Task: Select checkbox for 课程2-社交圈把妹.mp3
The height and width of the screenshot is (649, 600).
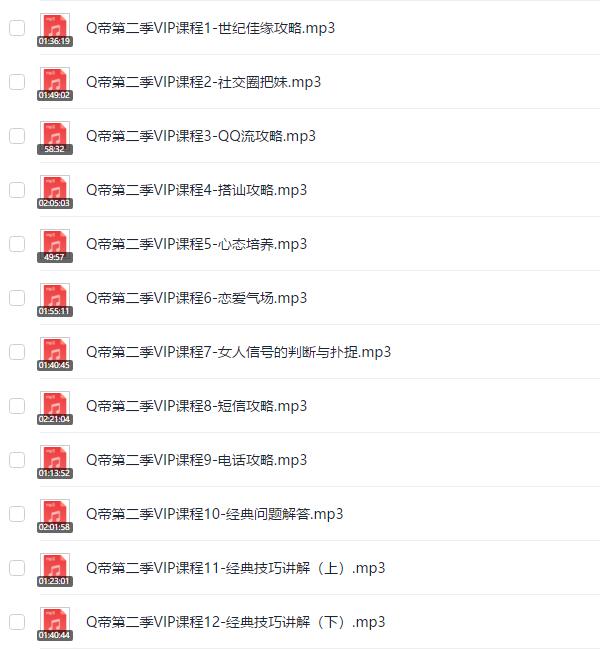Action: (x=17, y=82)
